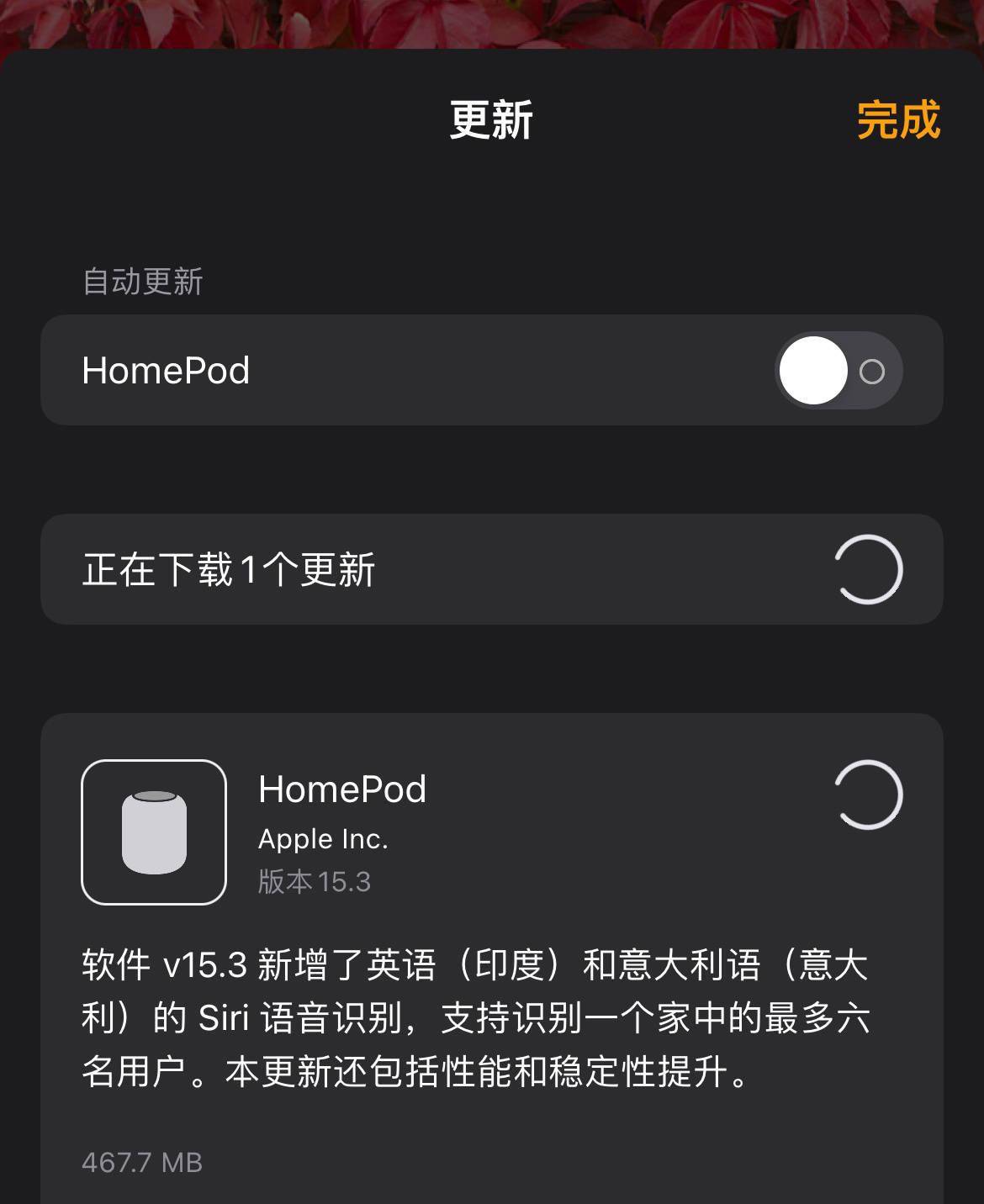
Task: Expand the HomePod update details card
Action: (x=492, y=925)
